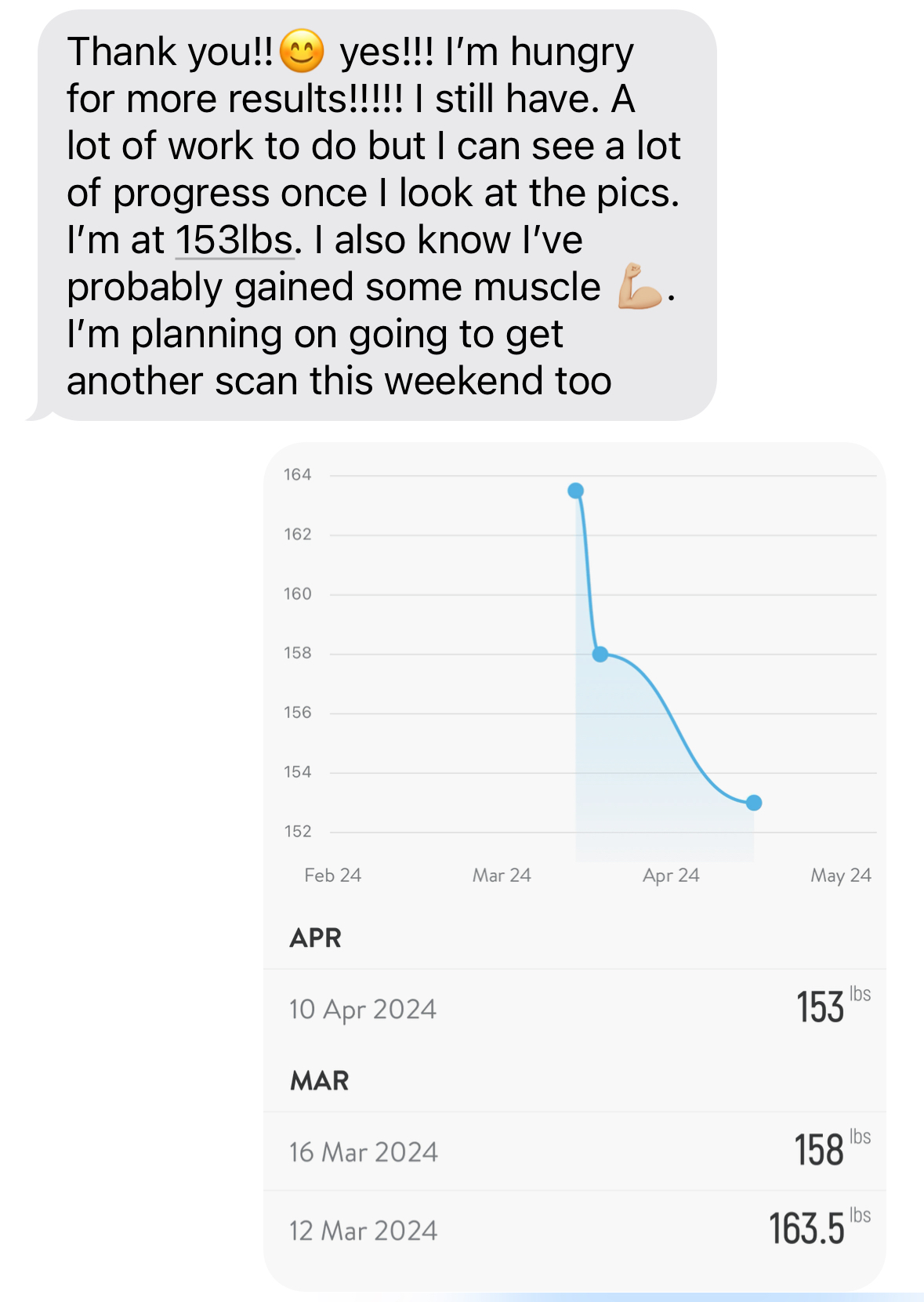This screenshot has width=924, height=1302.
Task: Tap the underlined 153lbs text in message
Action: pos(234,240)
